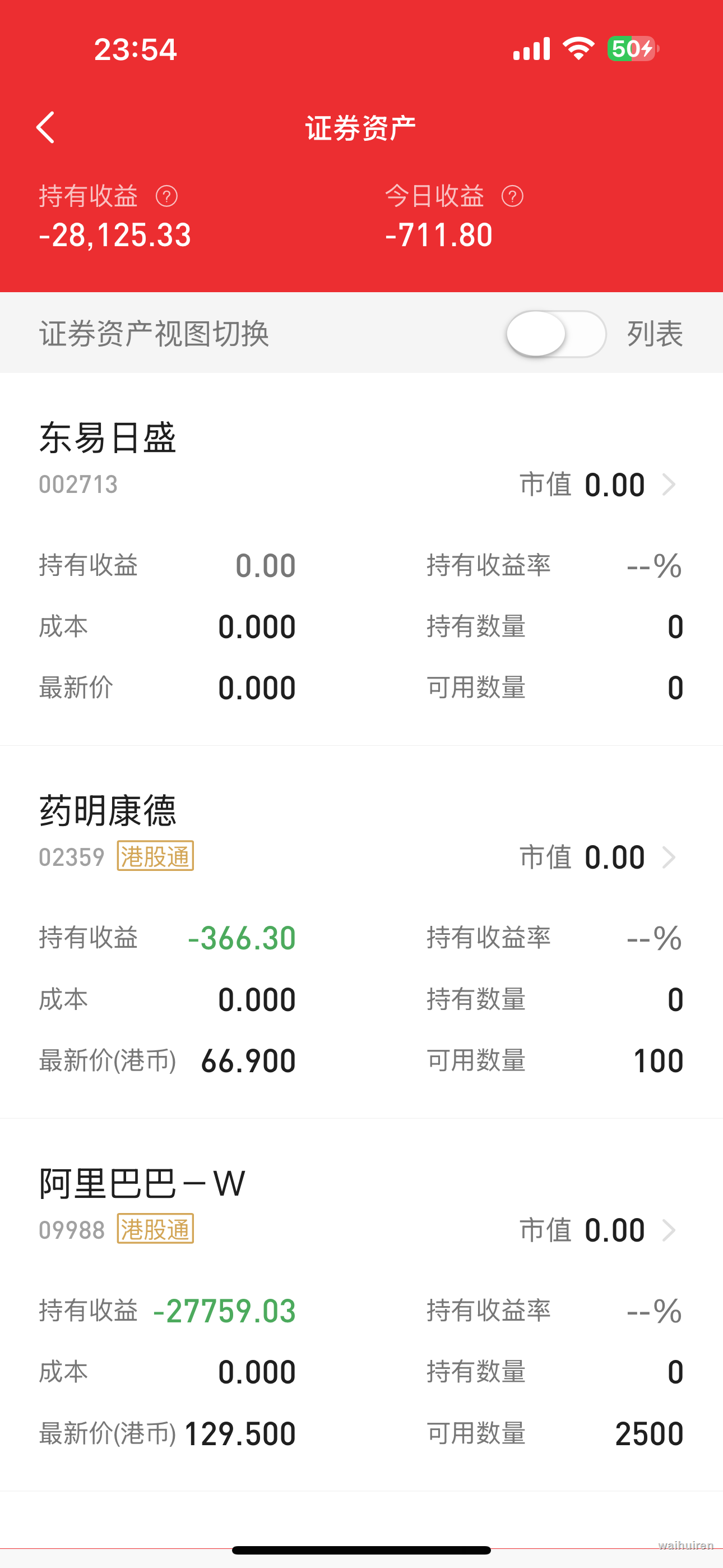
Task: Toggle the 证券资产视图切换 list switch
Action: 555,334
